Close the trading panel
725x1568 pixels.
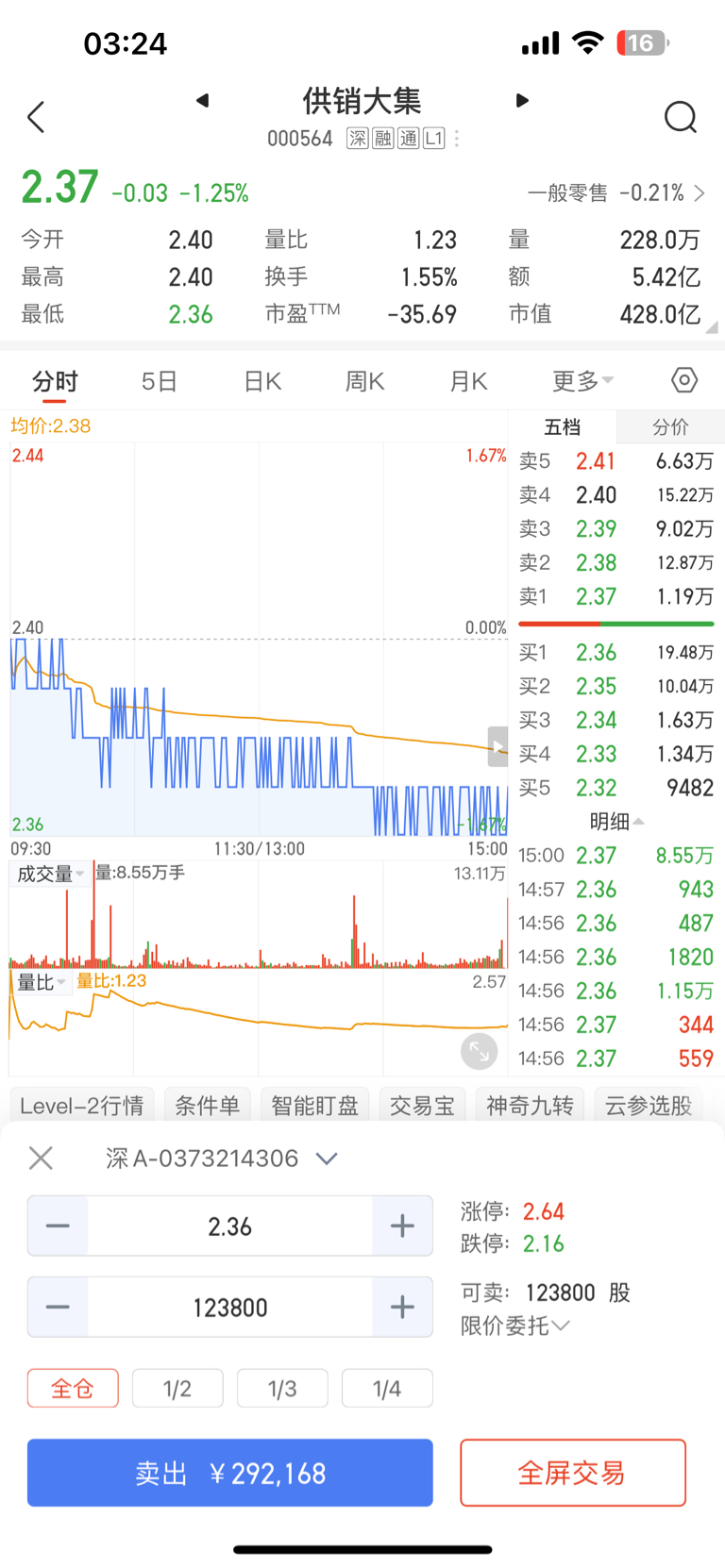click(x=41, y=1158)
